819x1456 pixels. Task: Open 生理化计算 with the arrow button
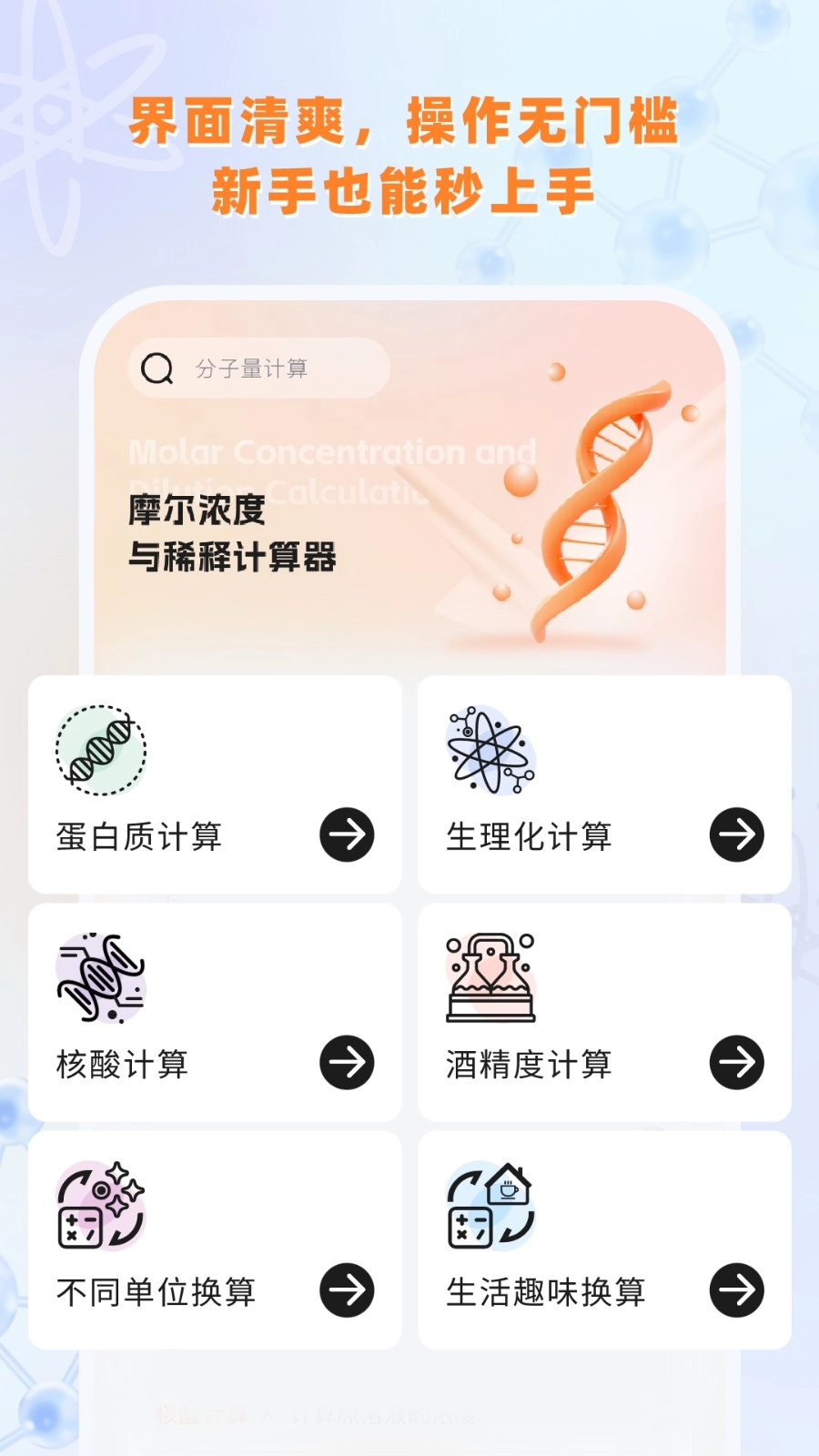[737, 833]
